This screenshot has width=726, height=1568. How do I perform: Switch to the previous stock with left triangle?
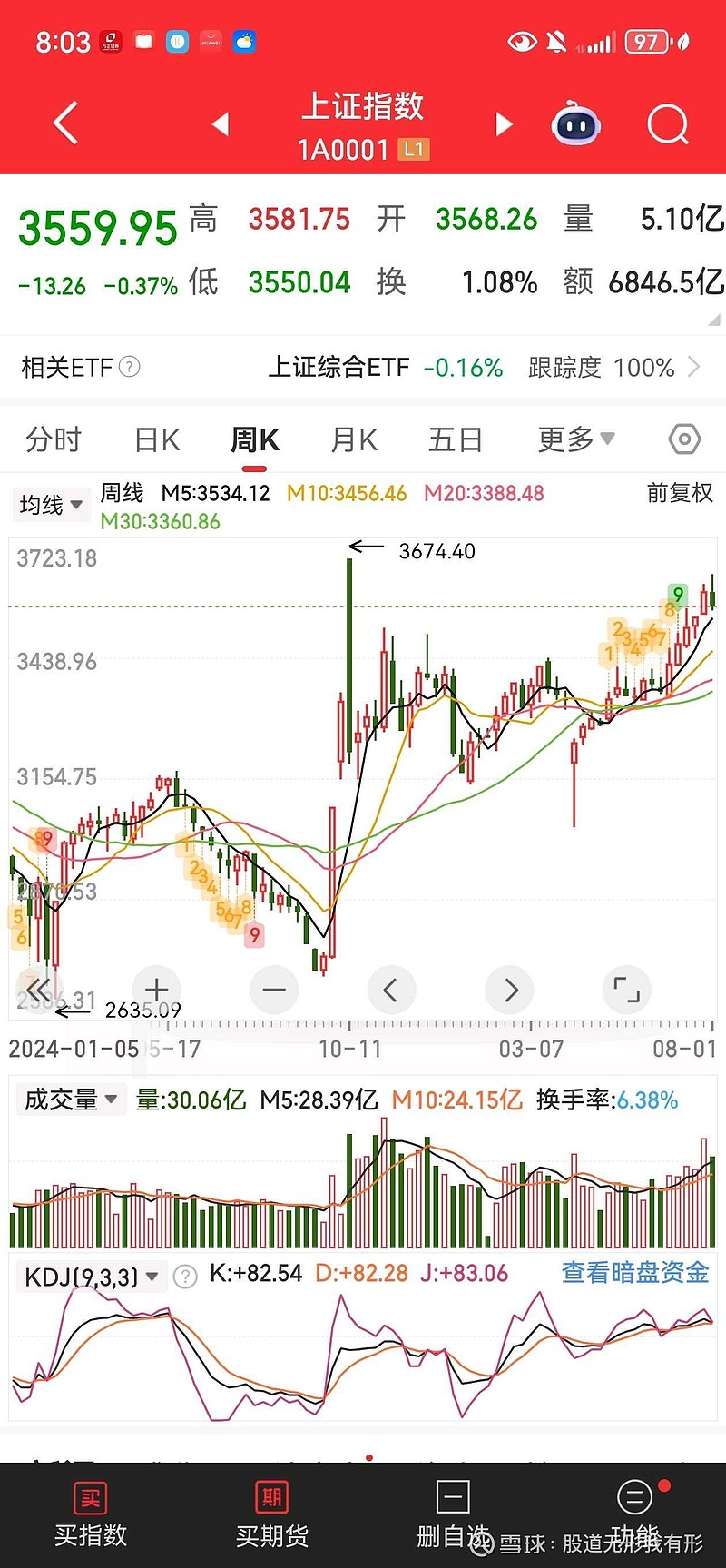pos(221,124)
